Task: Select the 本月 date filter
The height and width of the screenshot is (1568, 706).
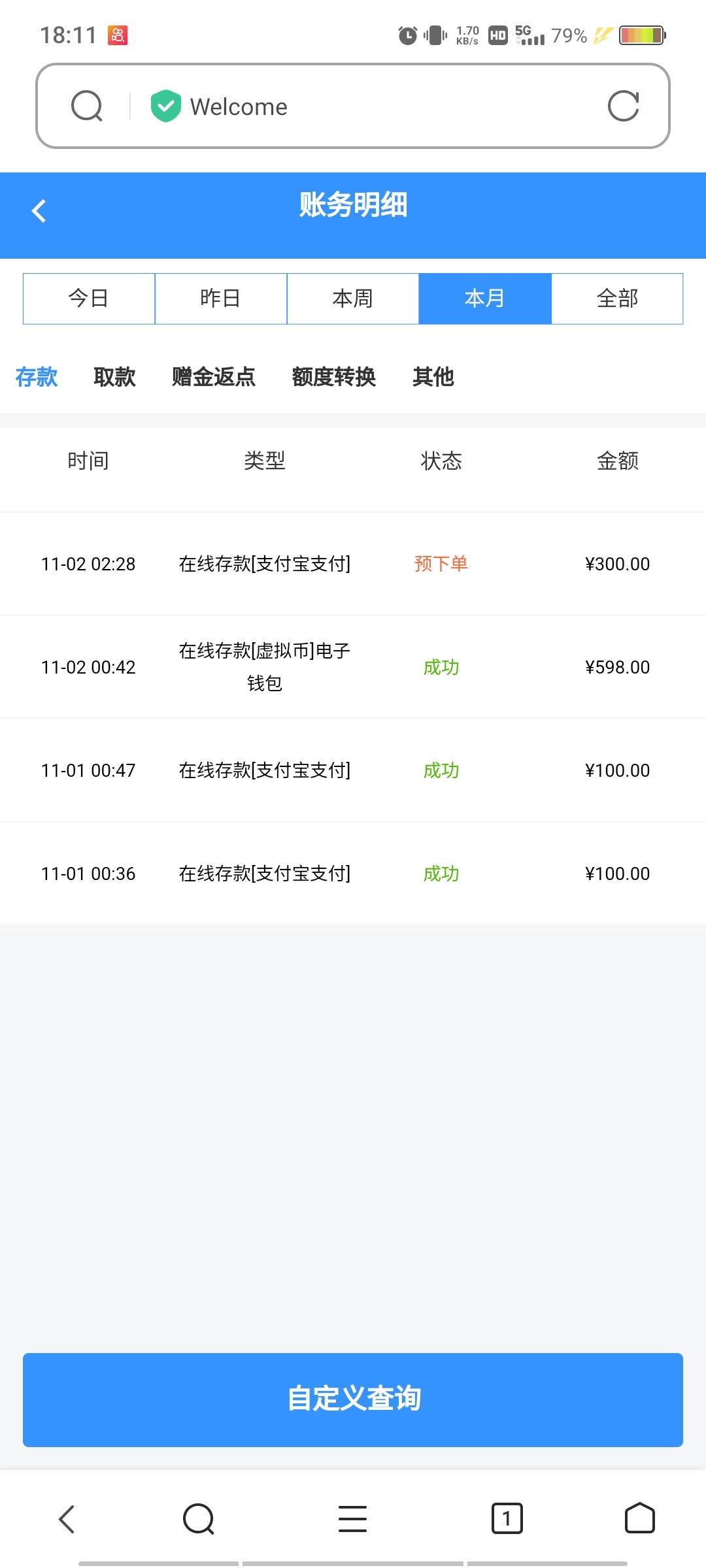Action: point(485,299)
